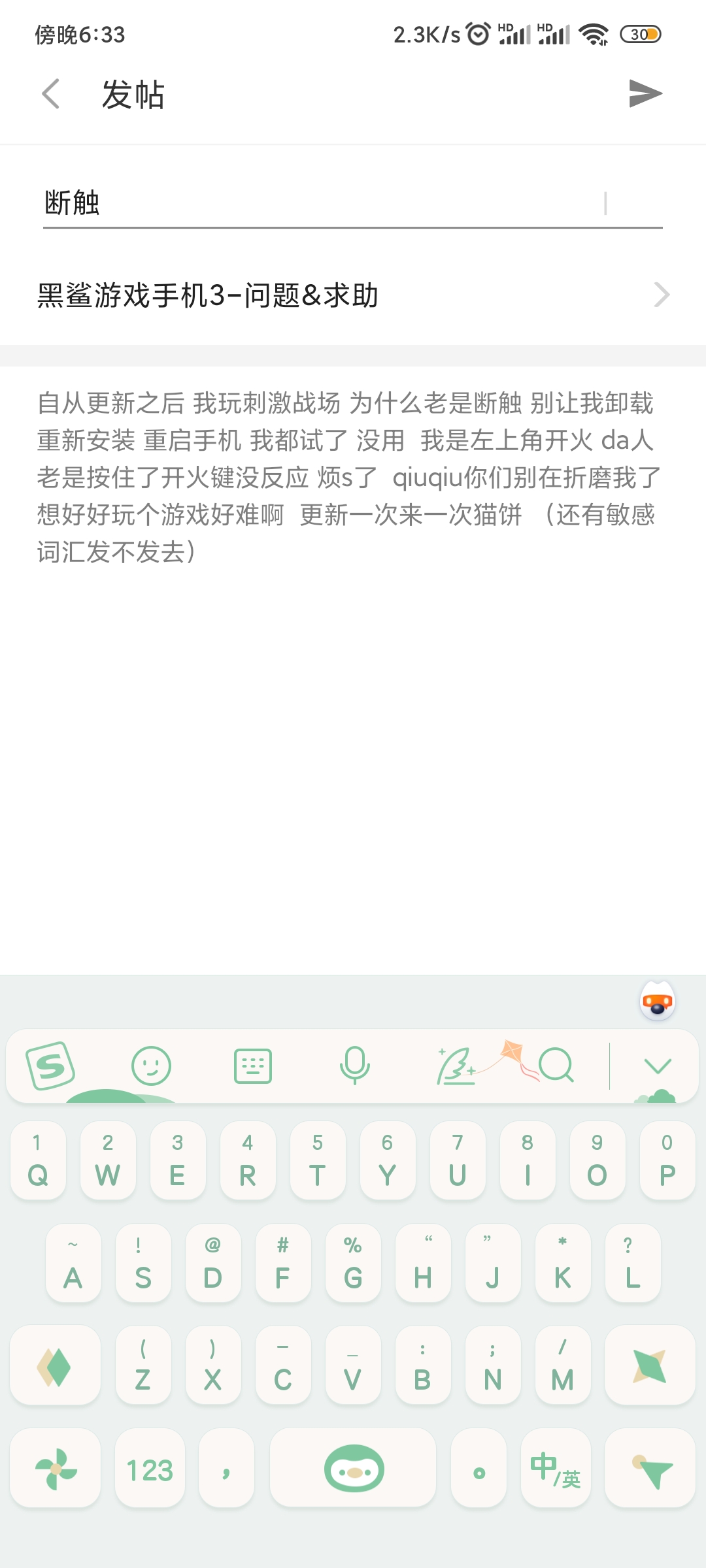Open the 黑鲨游戏手机3-问题&求助 section picker
The height and width of the screenshot is (1568, 706).
pos(353,295)
